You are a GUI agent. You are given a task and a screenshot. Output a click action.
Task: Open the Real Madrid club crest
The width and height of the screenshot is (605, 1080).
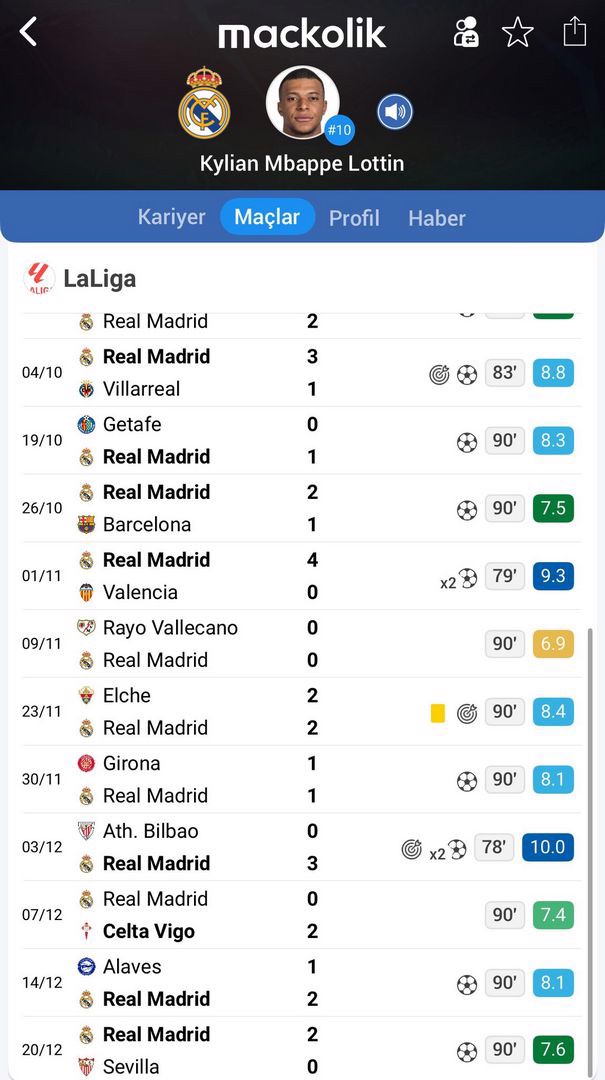click(204, 103)
